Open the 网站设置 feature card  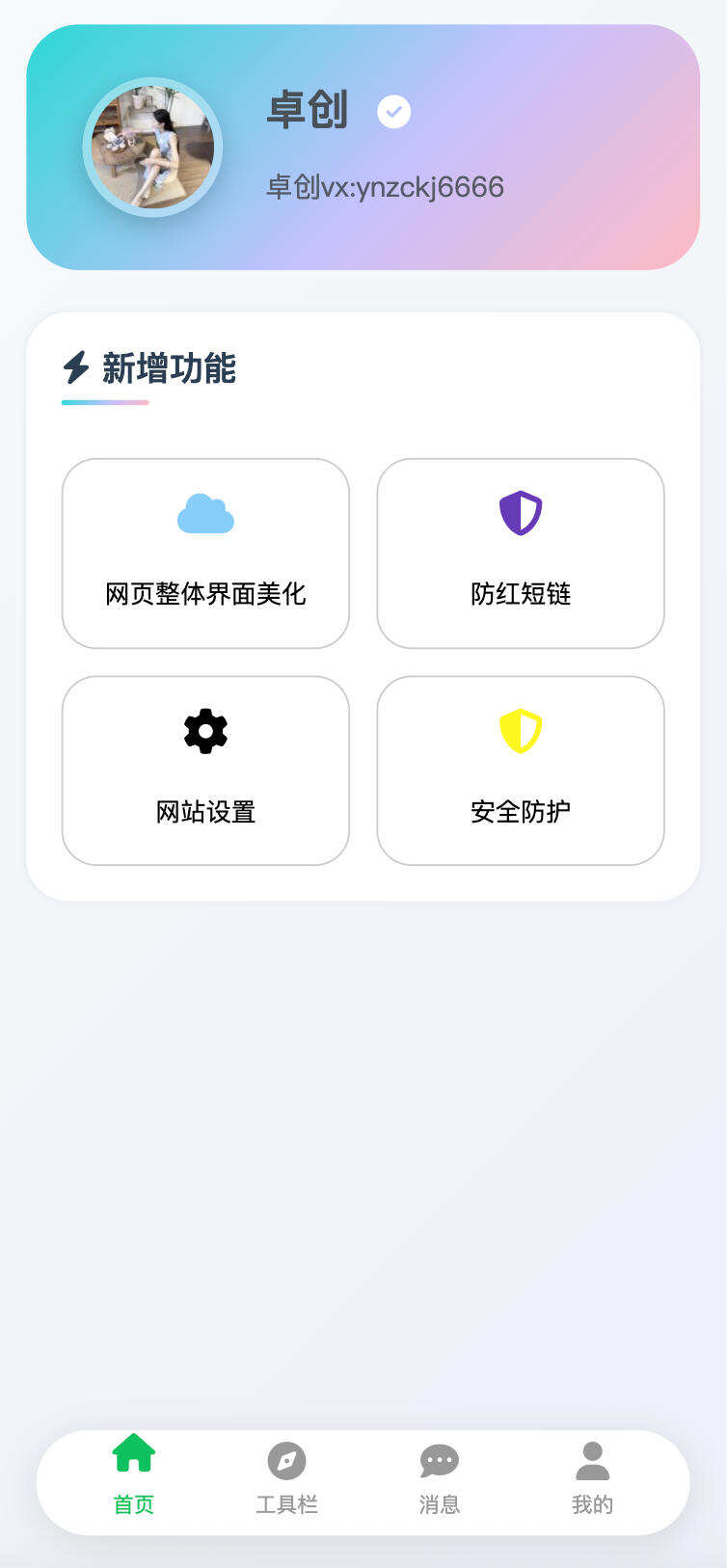pos(205,770)
